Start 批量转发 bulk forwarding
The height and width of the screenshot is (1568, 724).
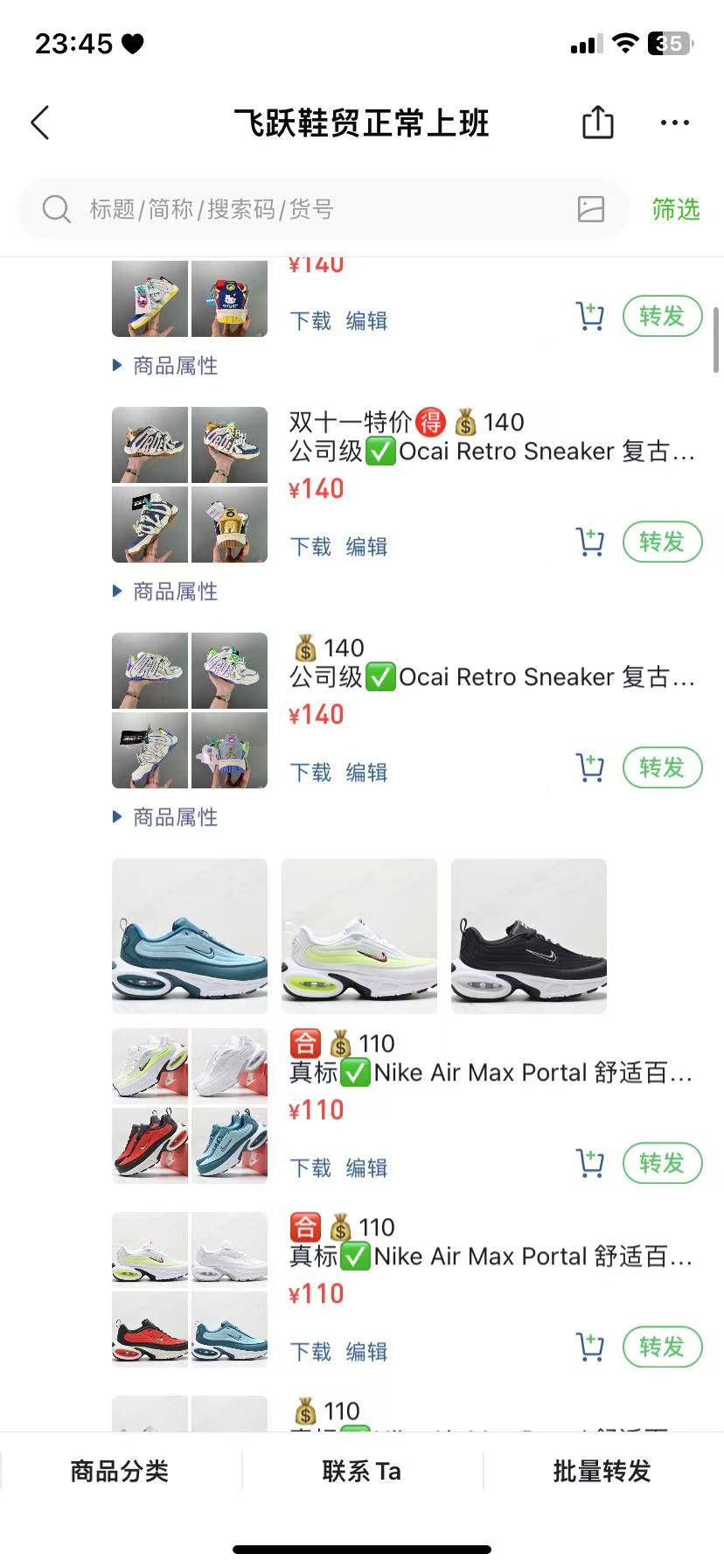point(602,1471)
